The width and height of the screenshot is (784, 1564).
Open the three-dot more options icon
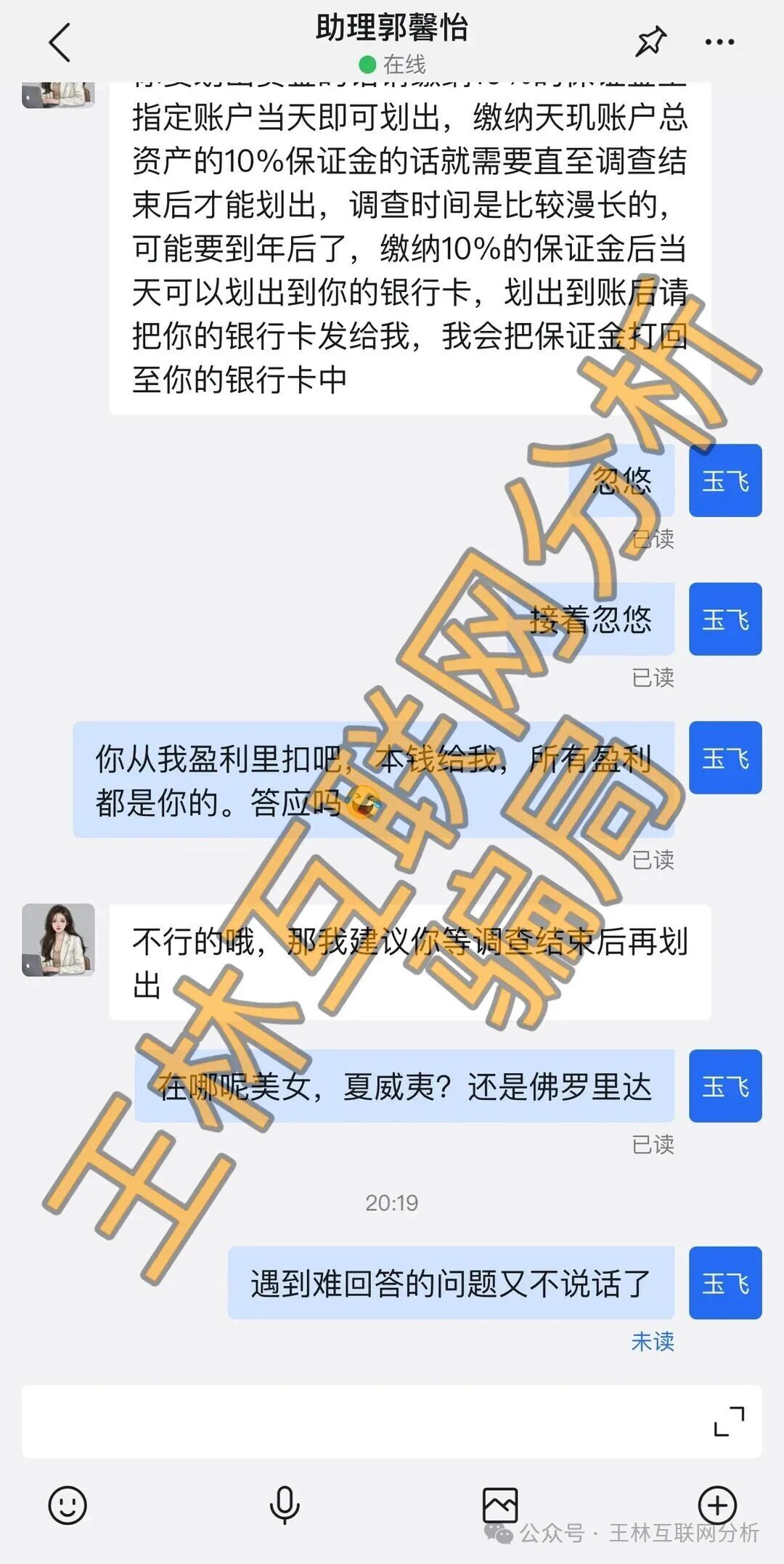tap(719, 41)
